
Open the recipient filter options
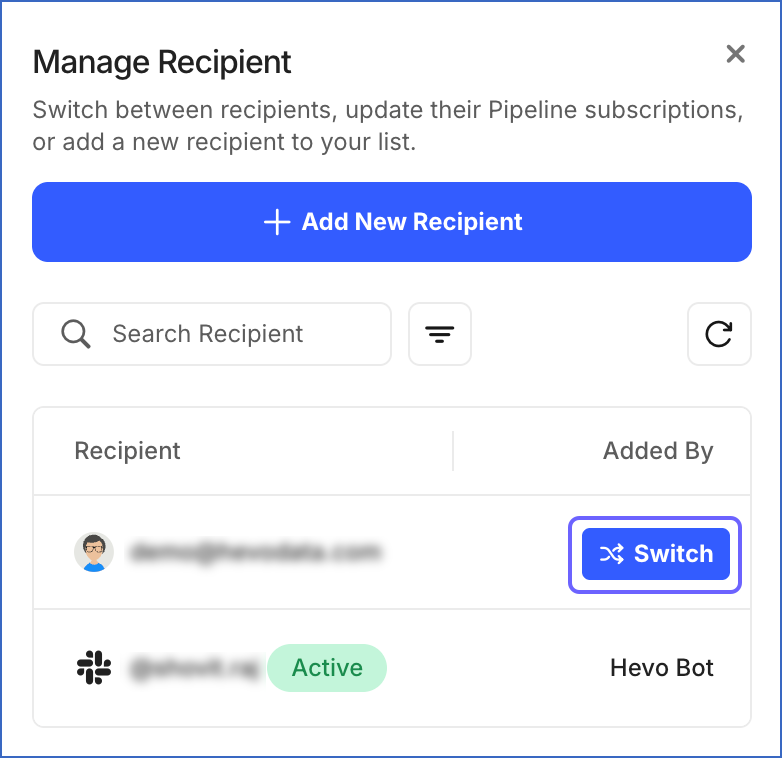coord(440,334)
